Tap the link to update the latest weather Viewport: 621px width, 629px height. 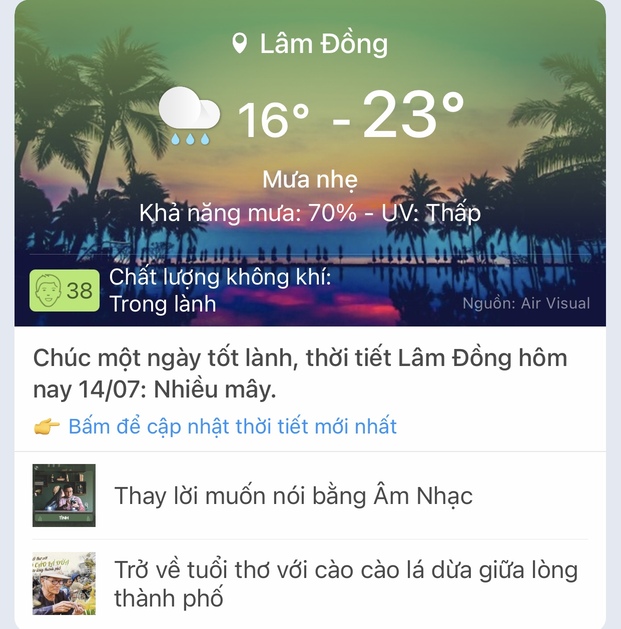click(x=232, y=427)
